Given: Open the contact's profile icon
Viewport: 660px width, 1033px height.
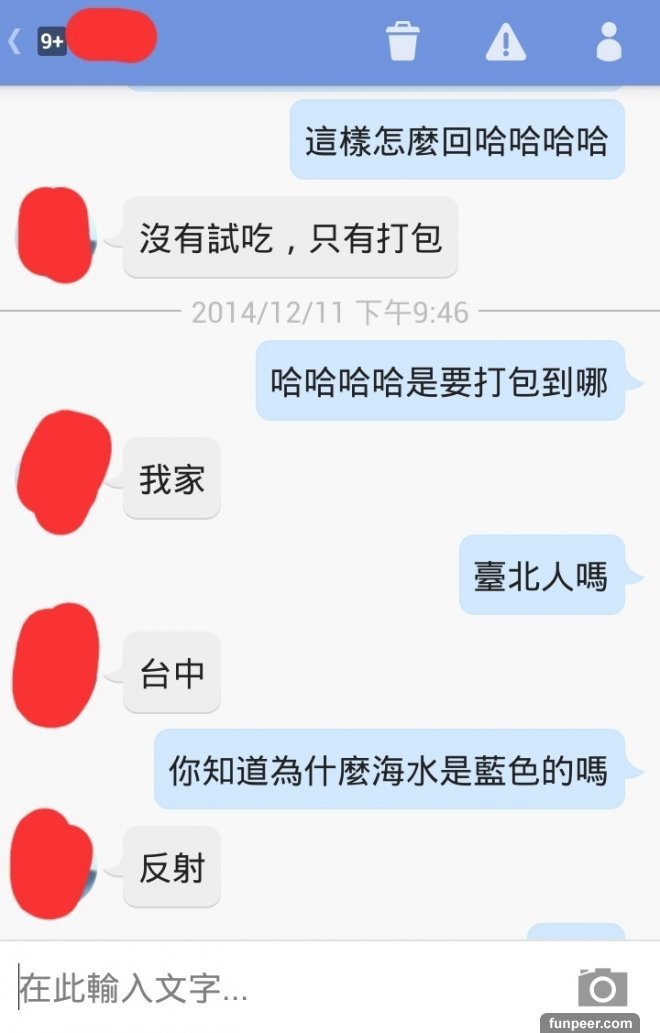Looking at the screenshot, I should point(607,41).
